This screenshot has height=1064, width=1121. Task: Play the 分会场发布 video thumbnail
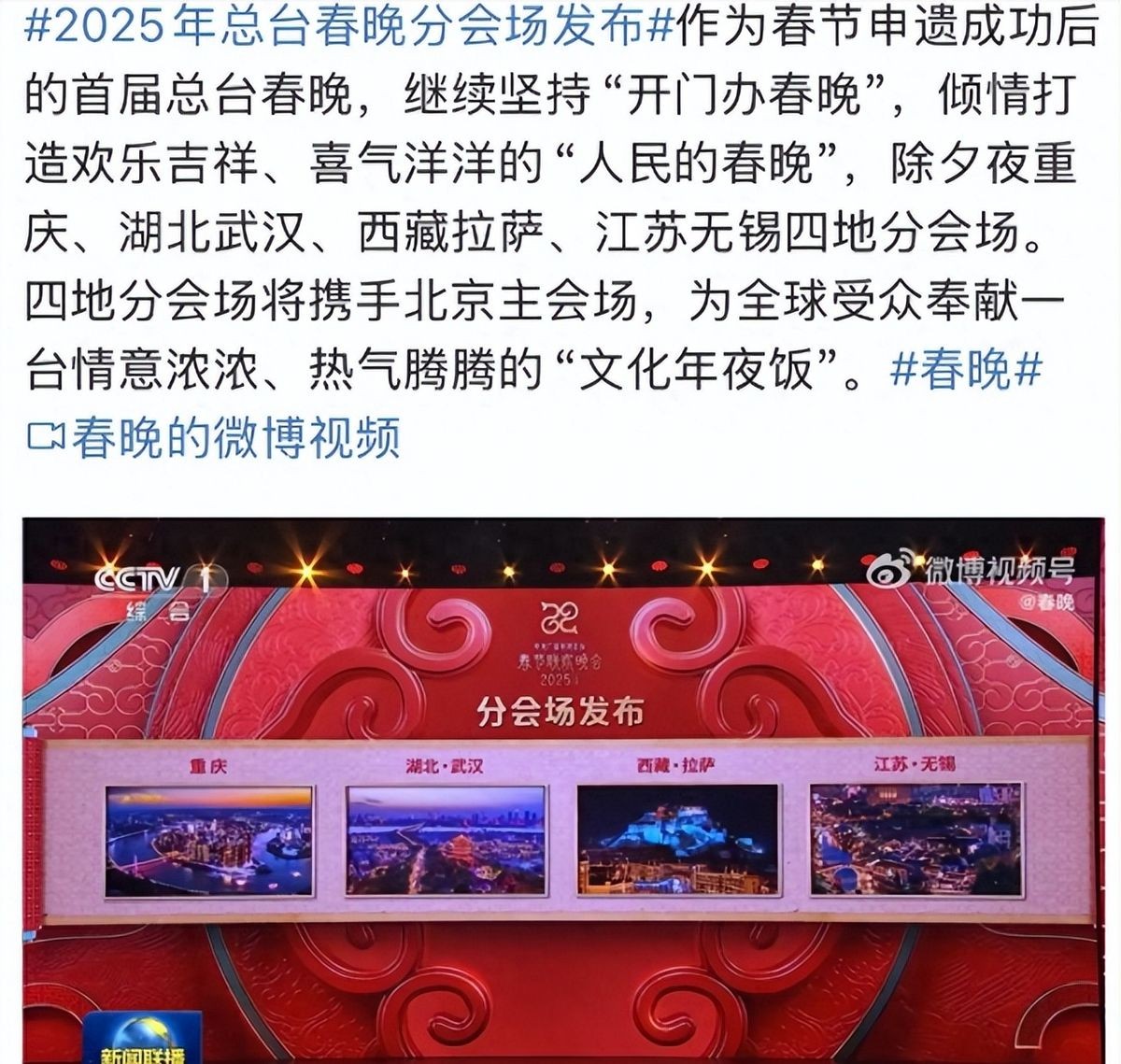click(x=560, y=789)
